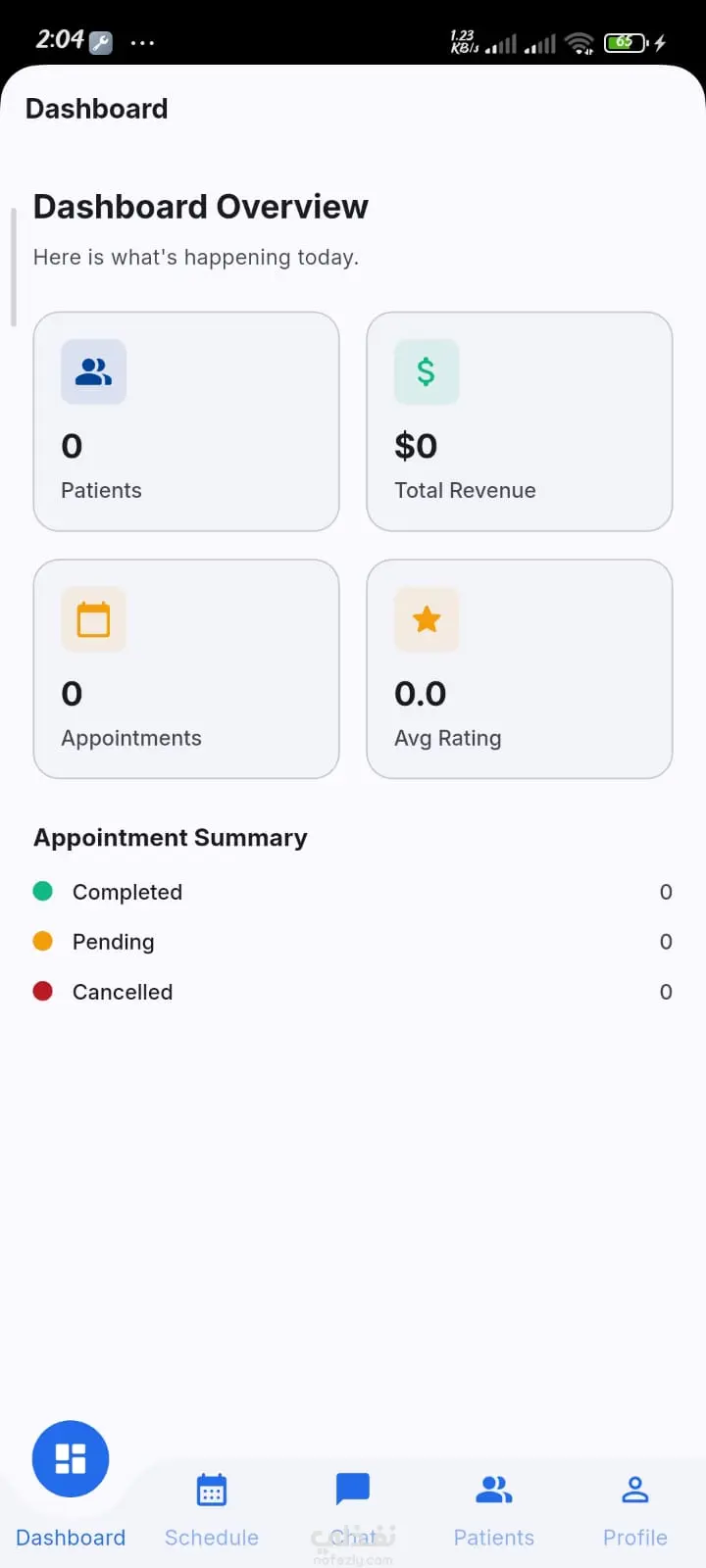
Task: Open the Profile tab
Action: coord(635,1510)
